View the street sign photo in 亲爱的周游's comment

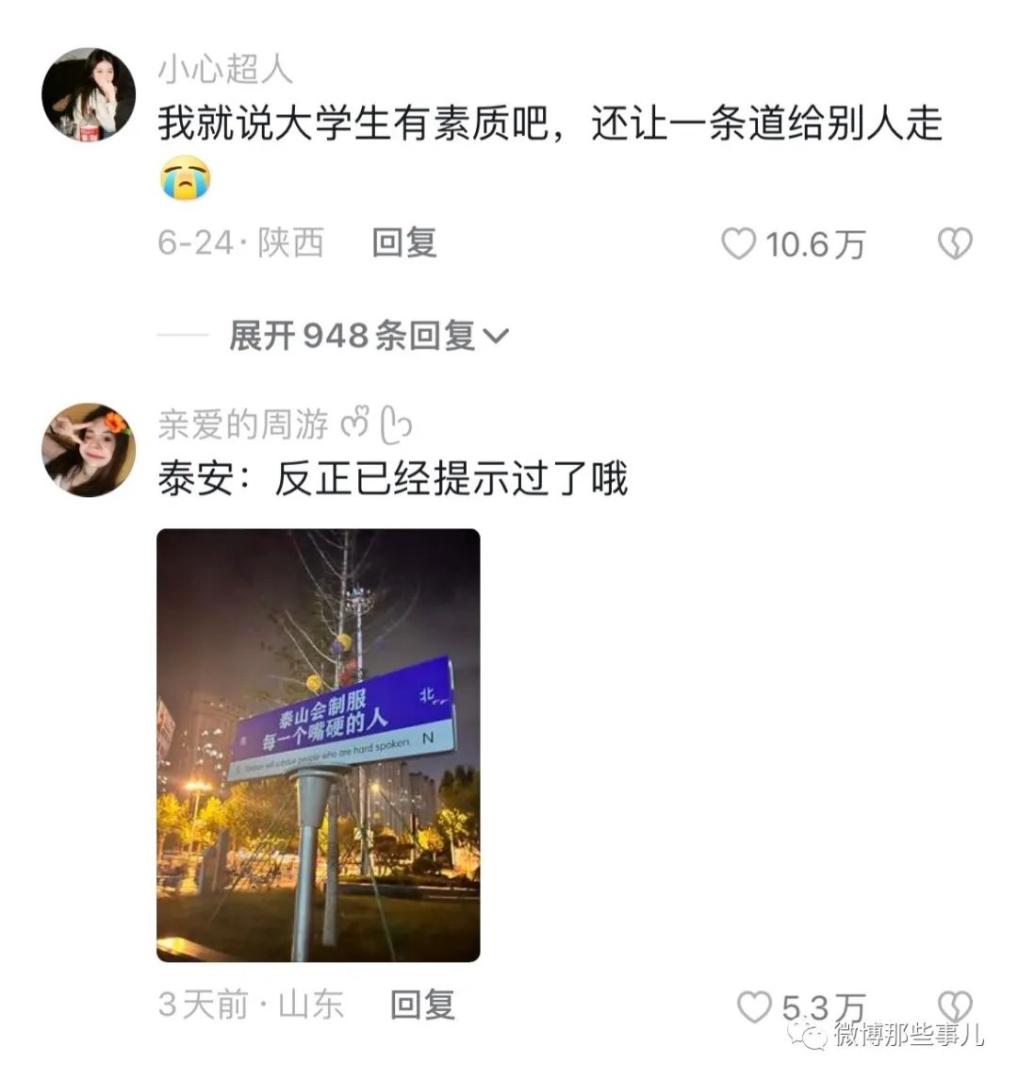318,745
